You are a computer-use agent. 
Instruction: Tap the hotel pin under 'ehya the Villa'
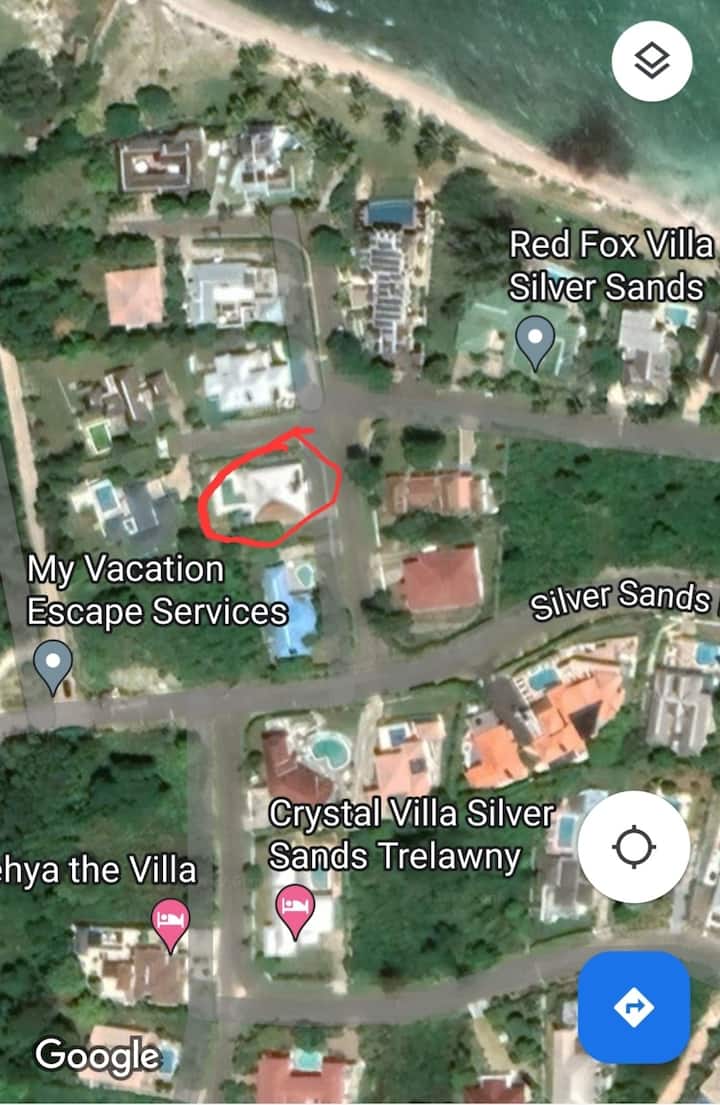pos(166,923)
